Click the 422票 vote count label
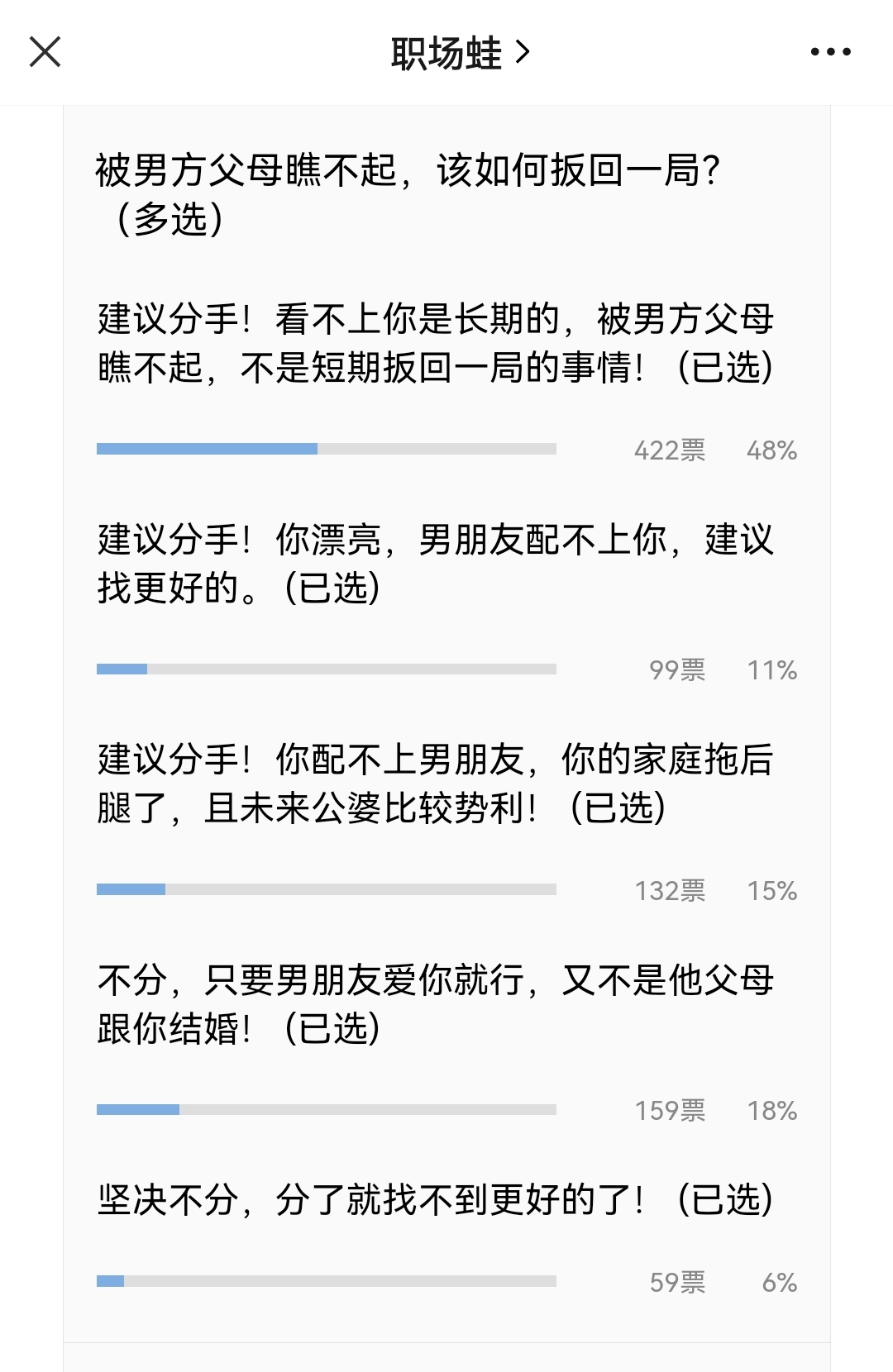The width and height of the screenshot is (893, 1372). pos(671,451)
